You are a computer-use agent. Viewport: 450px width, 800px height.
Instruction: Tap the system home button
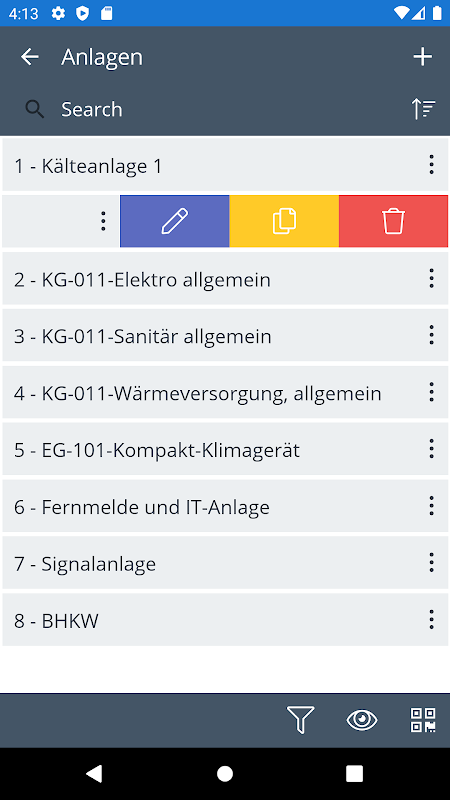pos(225,773)
